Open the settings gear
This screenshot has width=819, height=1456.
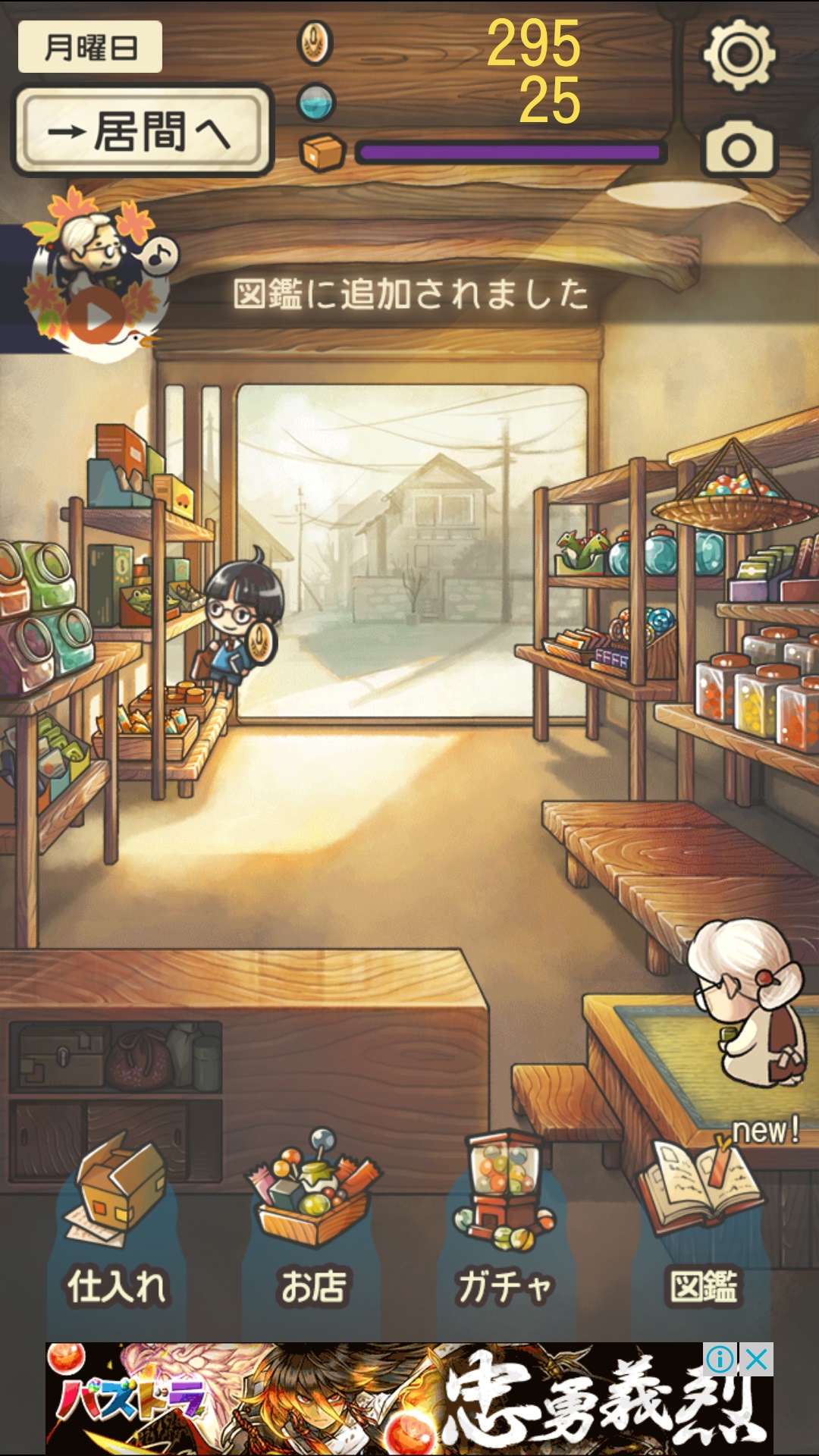tap(739, 55)
